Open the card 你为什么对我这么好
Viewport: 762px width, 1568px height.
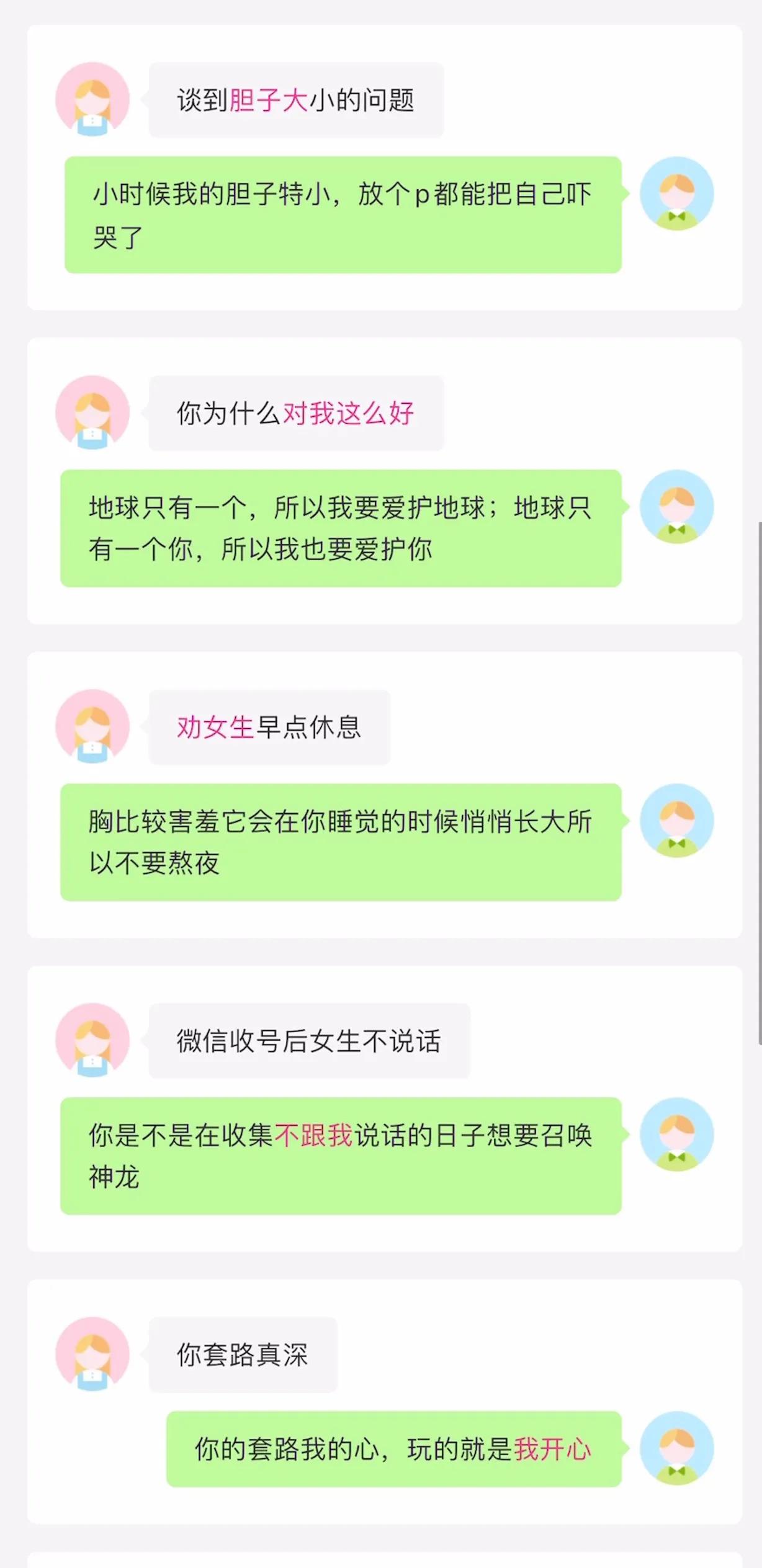[x=384, y=481]
